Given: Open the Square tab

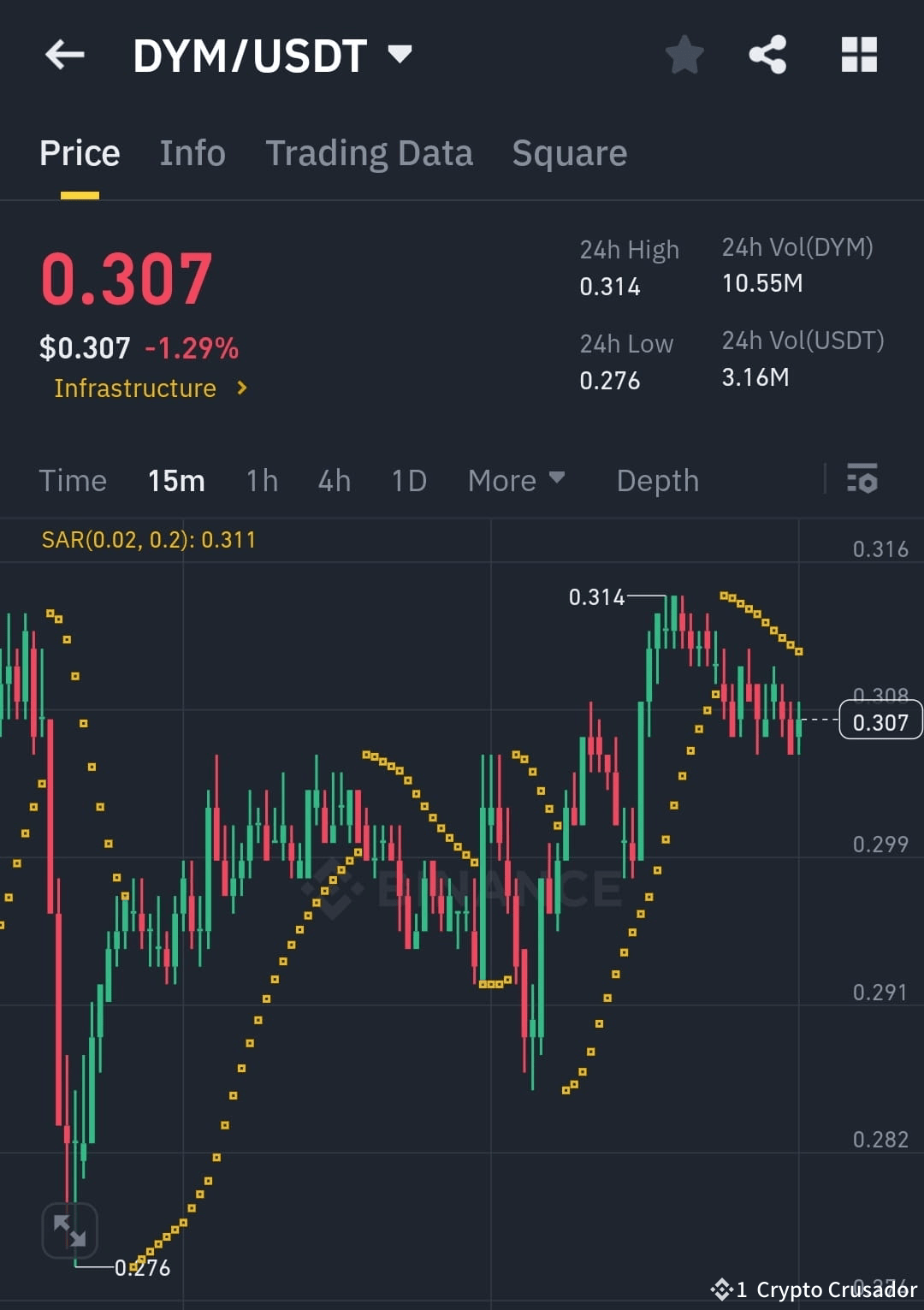Looking at the screenshot, I should [569, 152].
